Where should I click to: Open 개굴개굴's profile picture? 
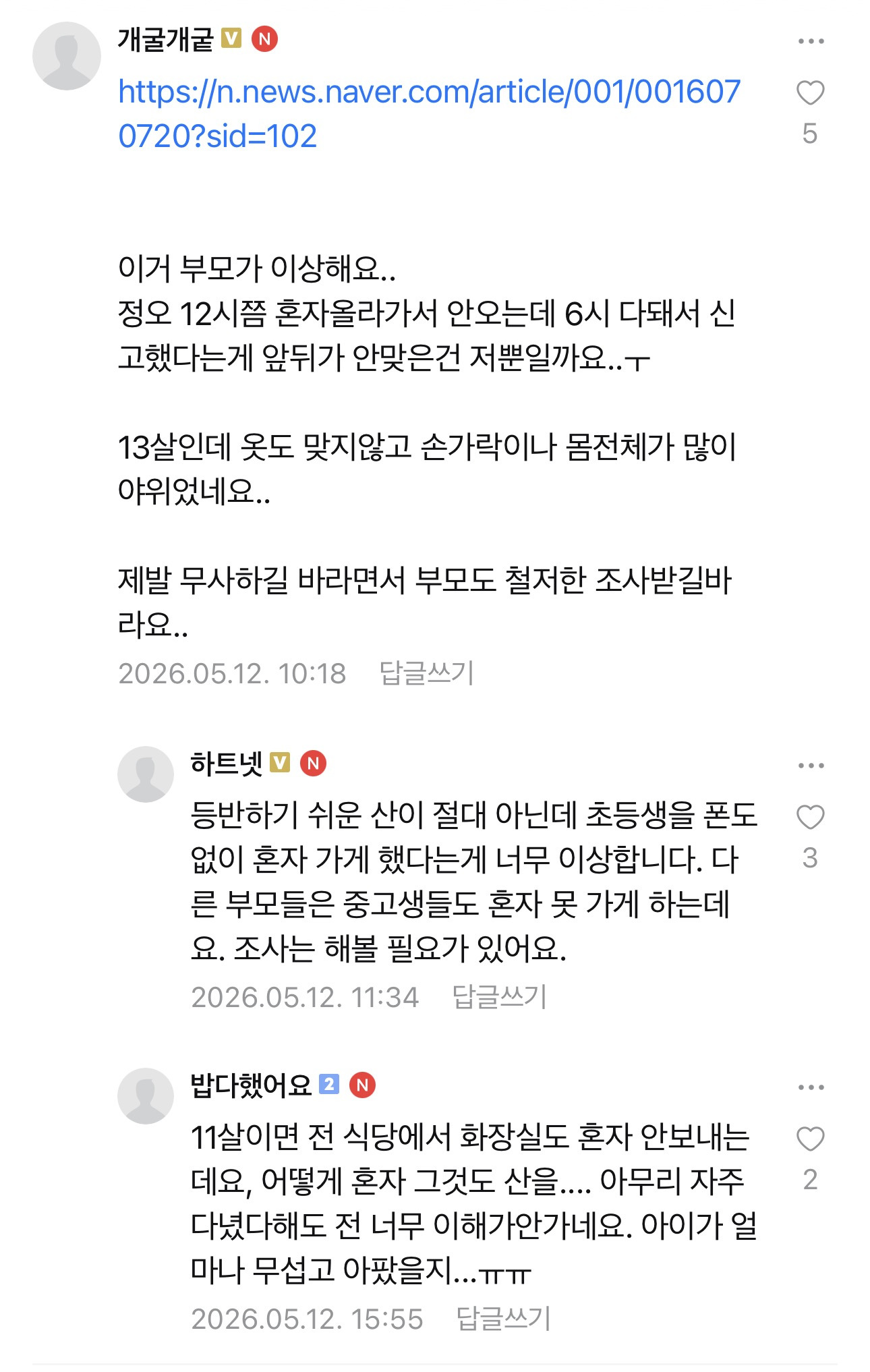coord(67,56)
